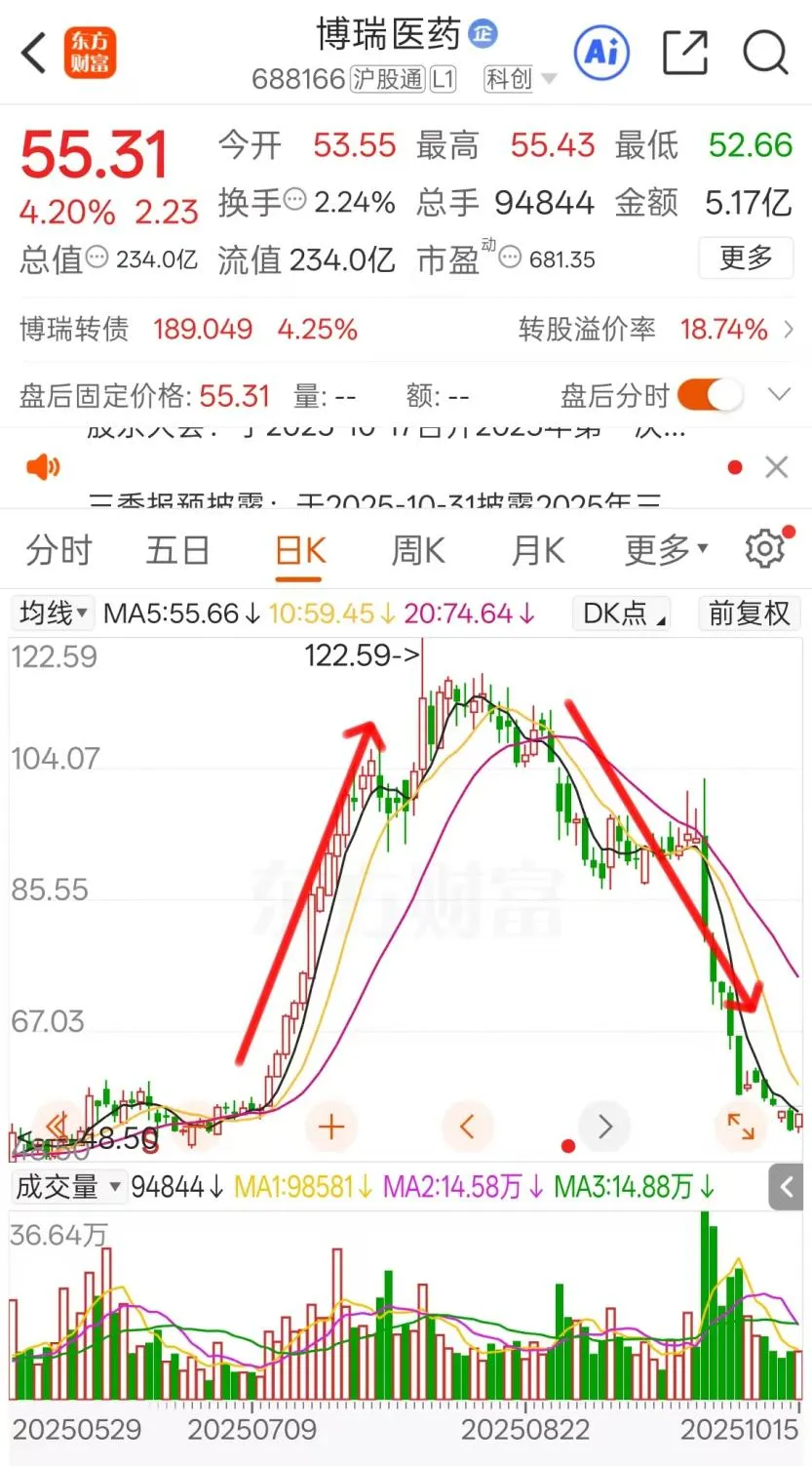This screenshot has height=1466, width=812.
Task: Open the 均线 indicator dropdown
Action: point(51,613)
